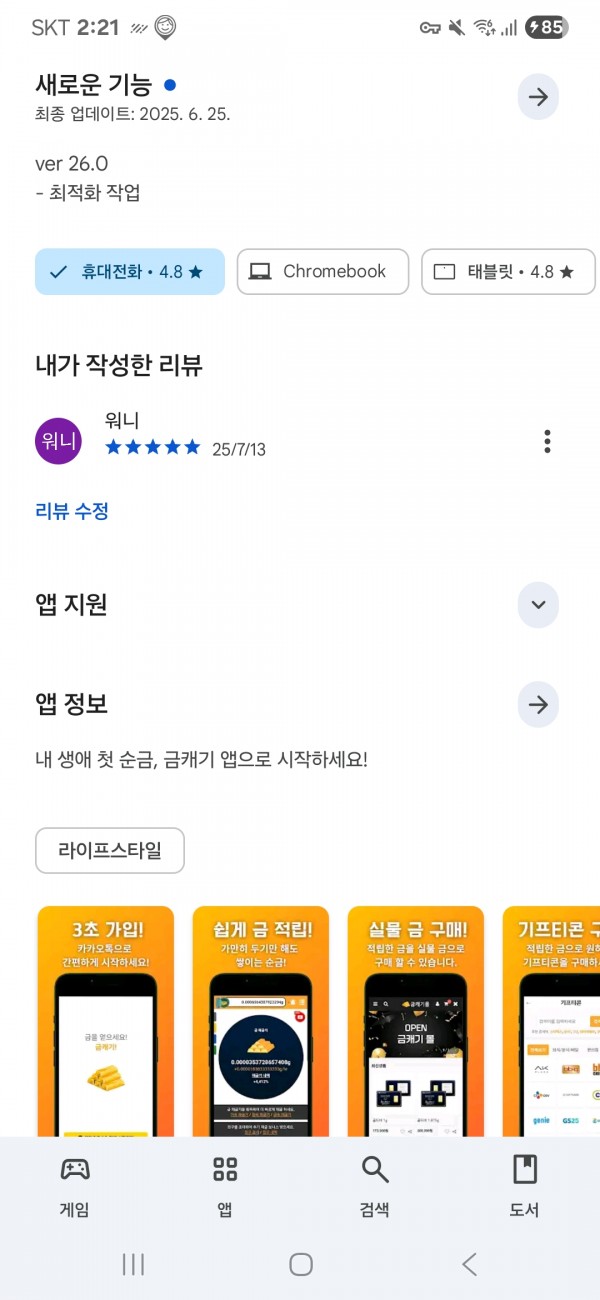This screenshot has width=600, height=1300.
Task: Switch to the 게임 tab
Action: 75,1186
